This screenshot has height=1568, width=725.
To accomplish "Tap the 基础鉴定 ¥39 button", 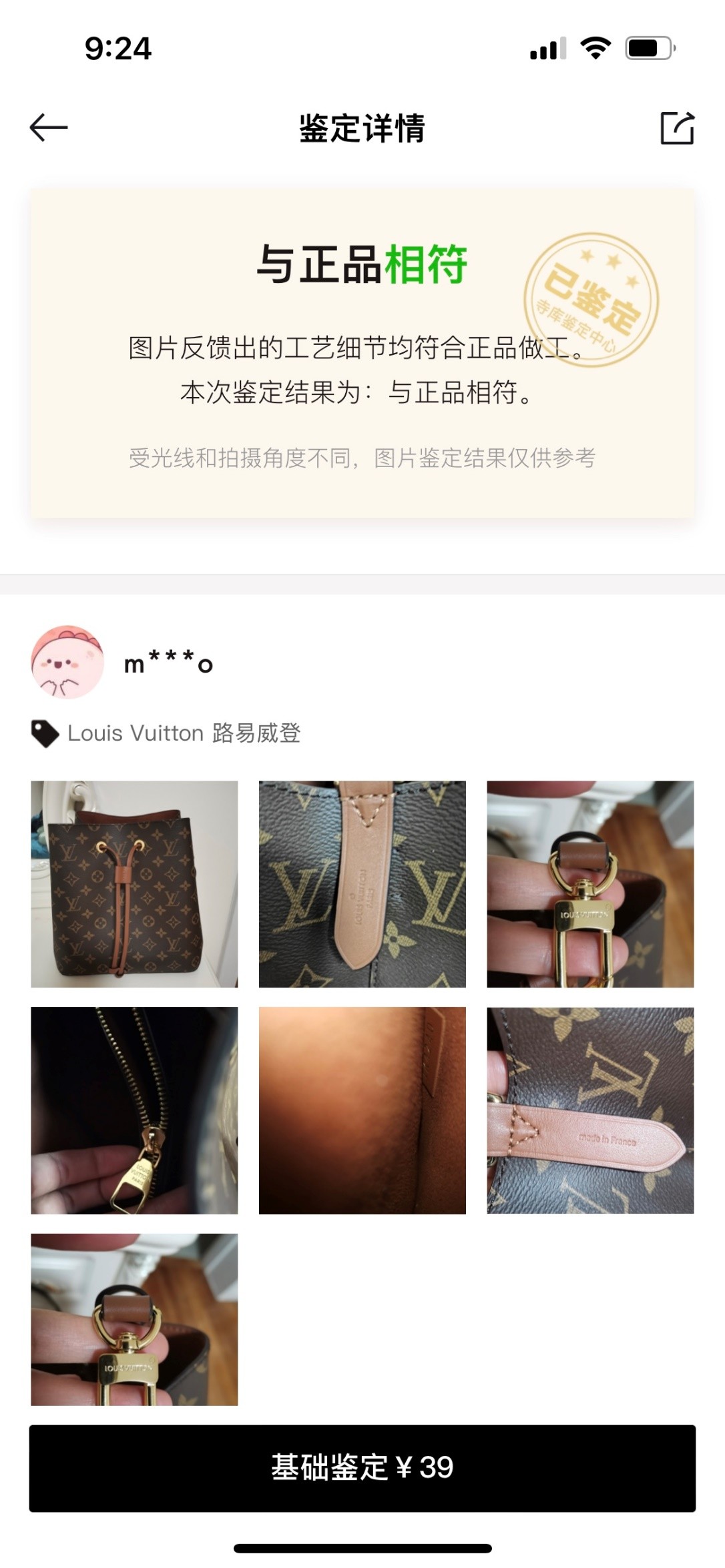I will [x=362, y=1468].
